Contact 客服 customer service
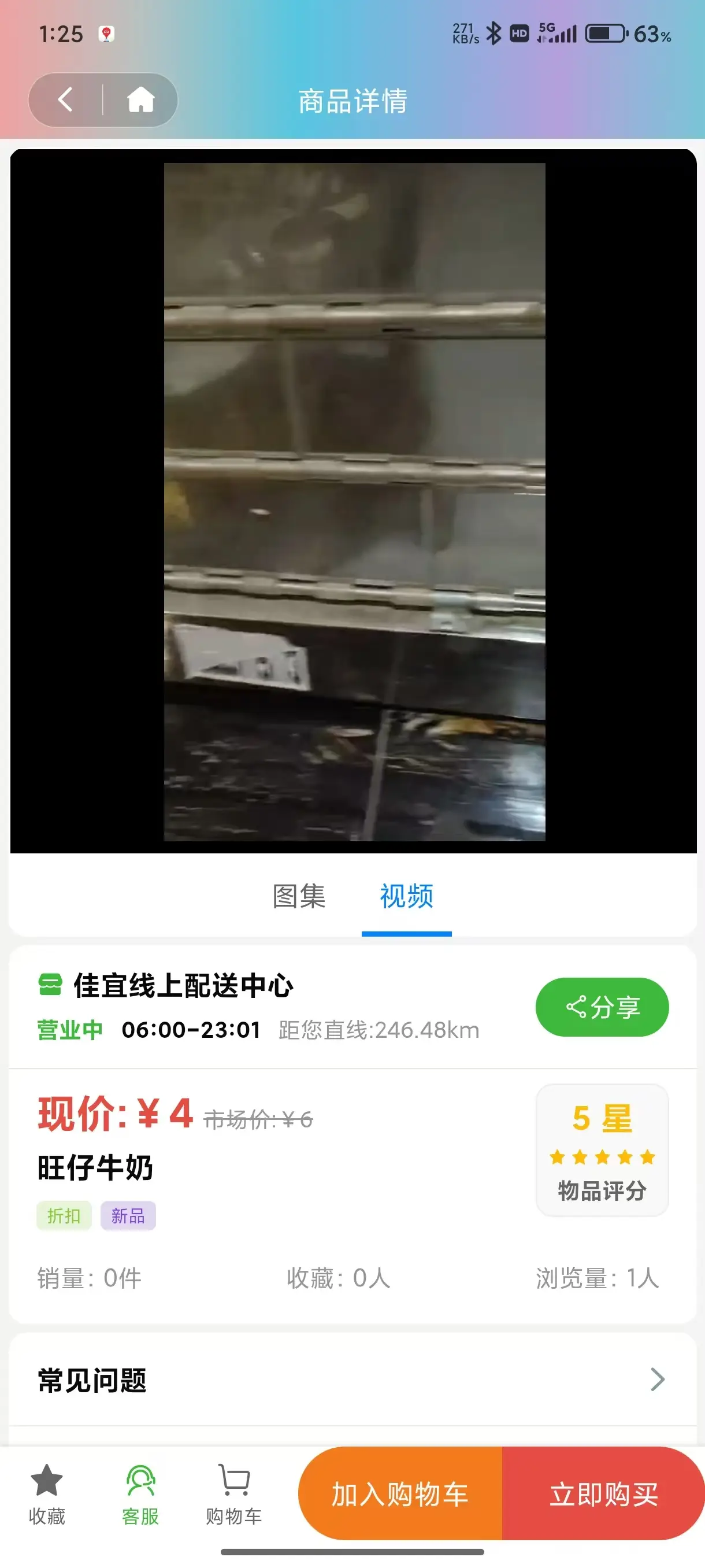Screen dimensions: 705x1568 pos(140,1494)
